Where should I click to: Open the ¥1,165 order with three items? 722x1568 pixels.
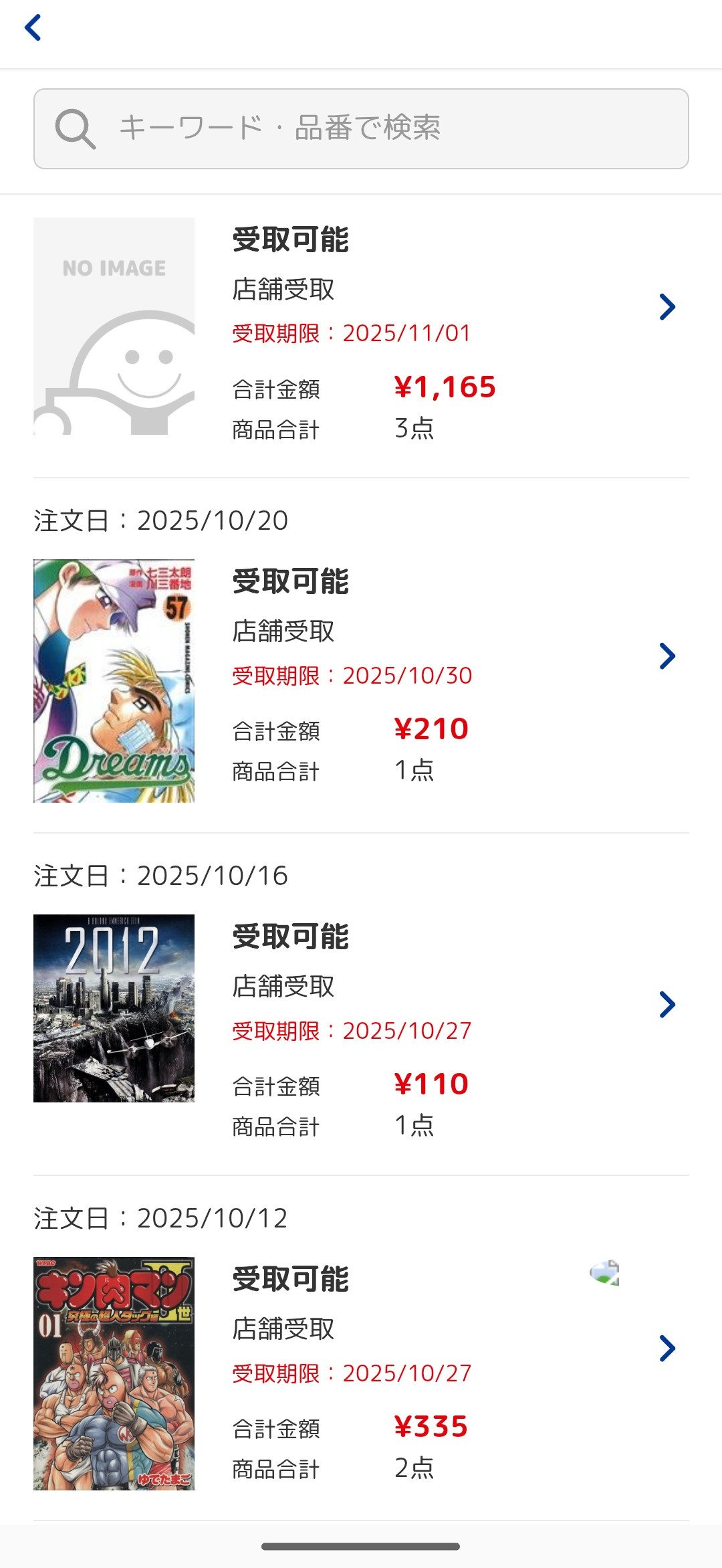click(x=667, y=307)
